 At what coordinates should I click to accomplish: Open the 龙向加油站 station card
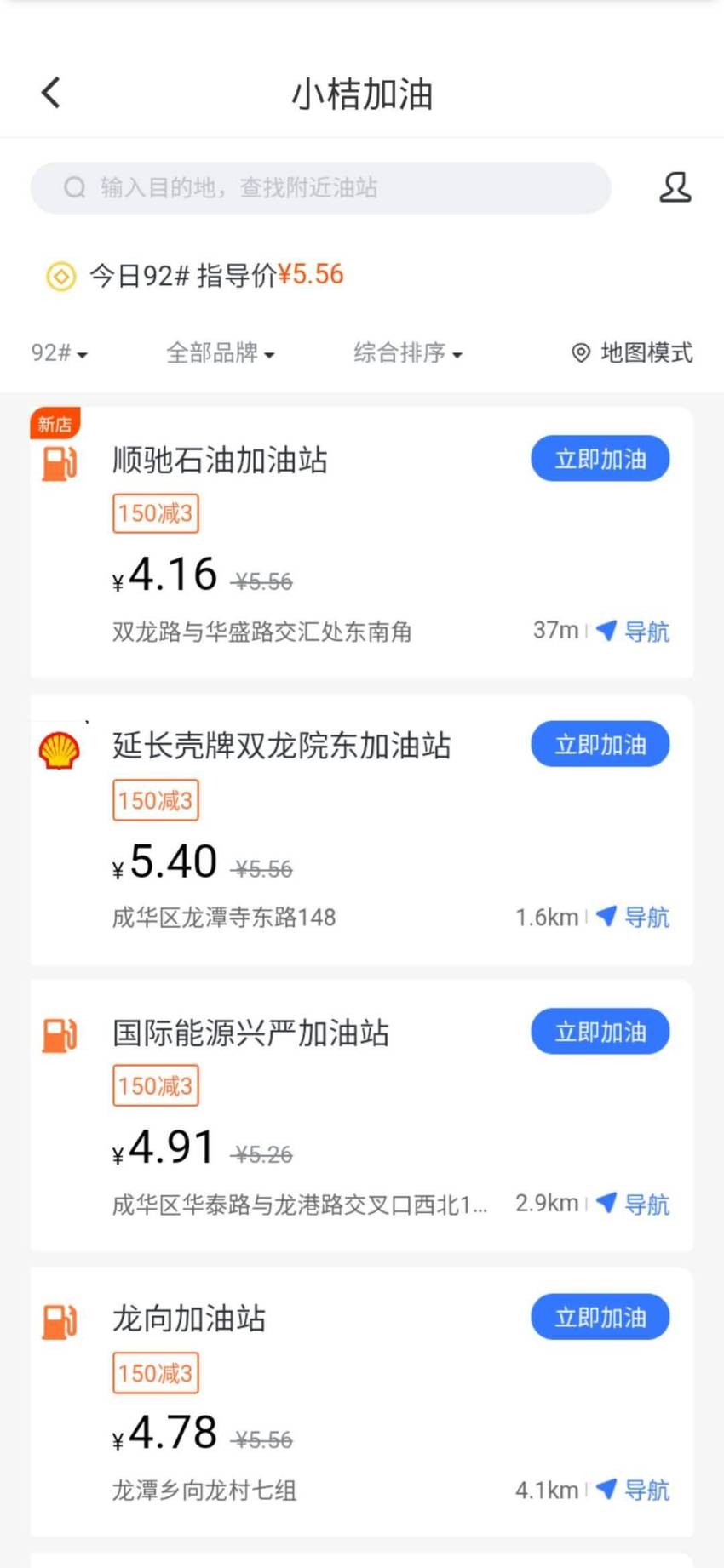pyautogui.click(x=362, y=1401)
